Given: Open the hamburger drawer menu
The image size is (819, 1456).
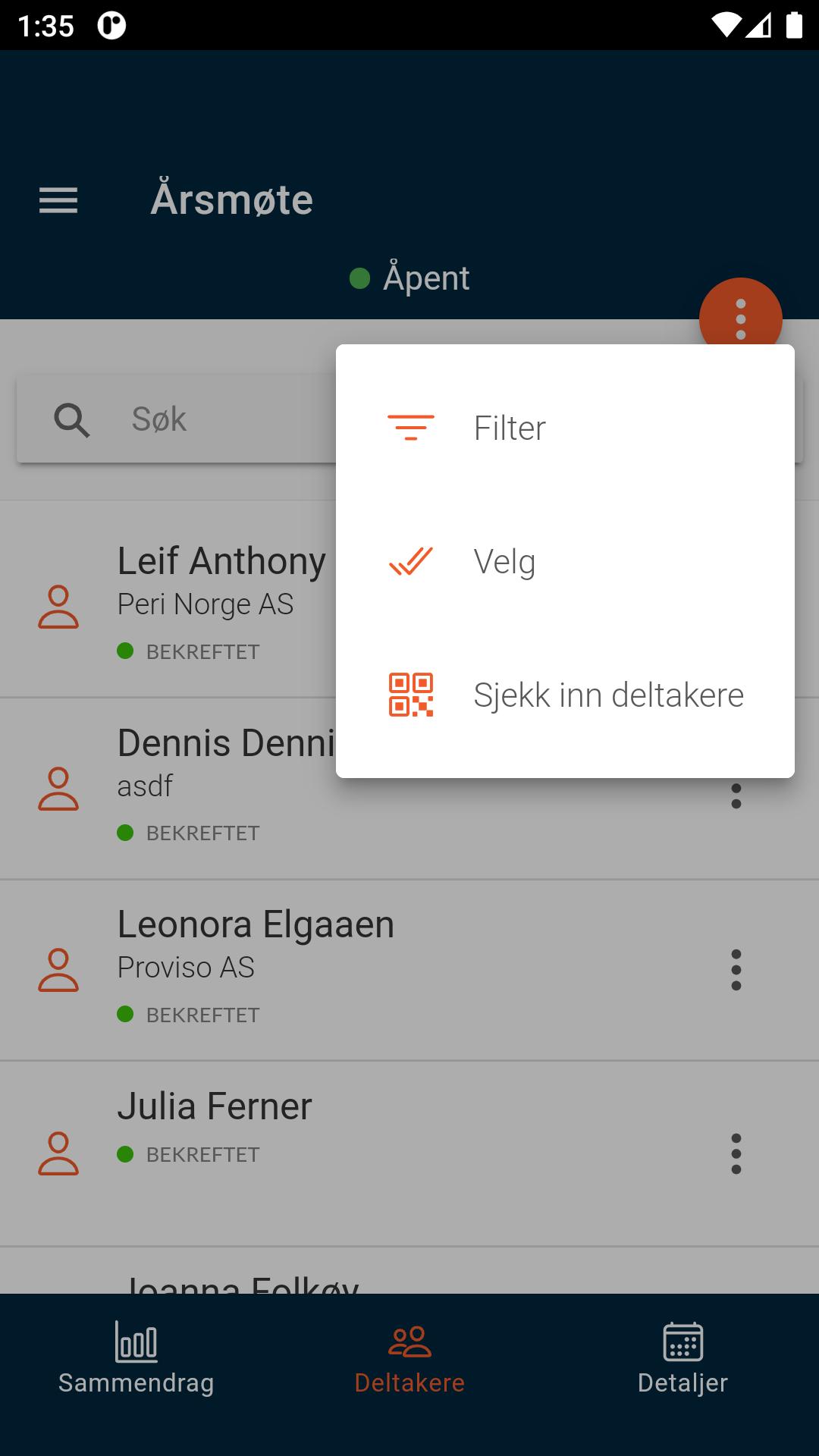Looking at the screenshot, I should (x=58, y=201).
